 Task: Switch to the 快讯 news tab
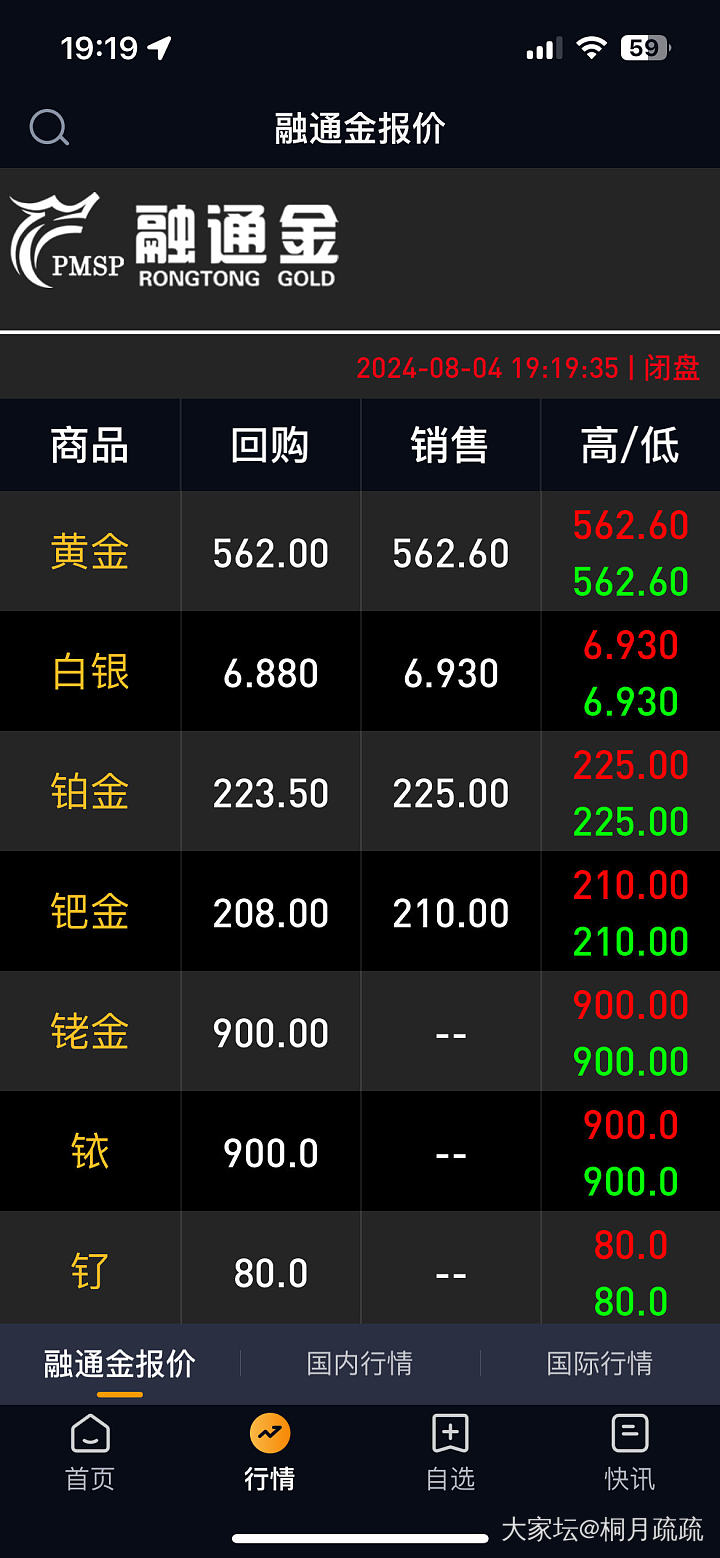click(x=630, y=1452)
